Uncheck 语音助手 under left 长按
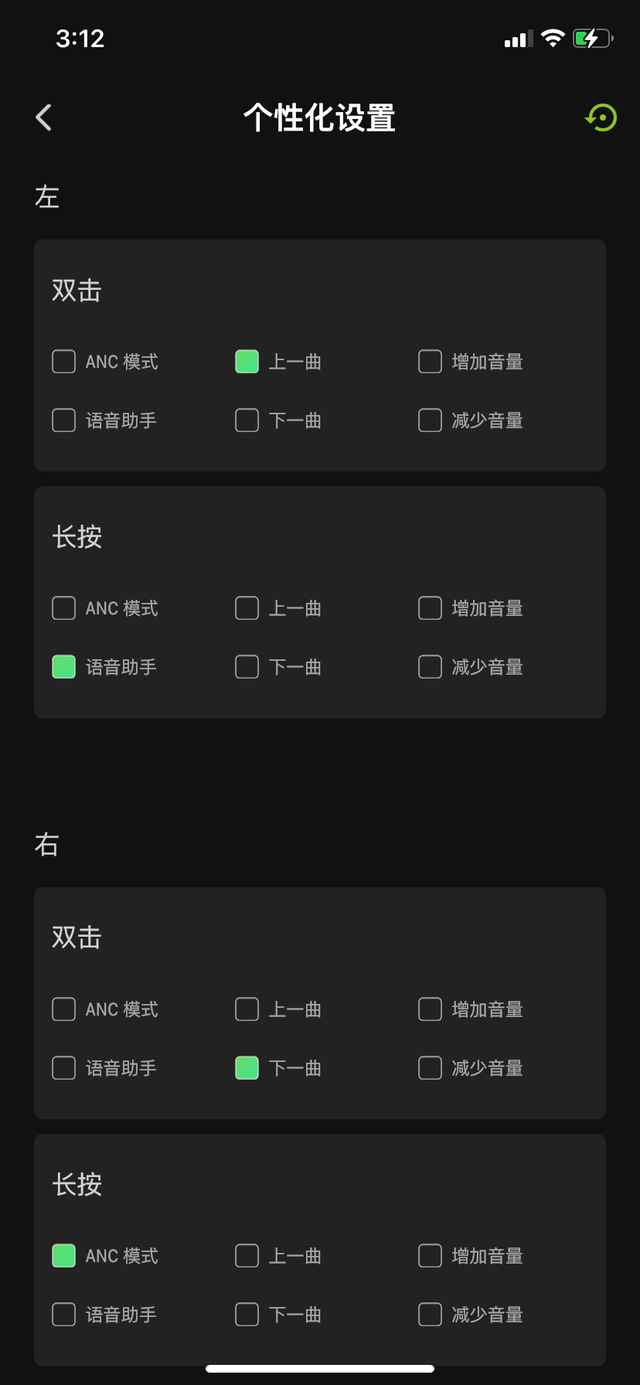The height and width of the screenshot is (1385, 640). [x=64, y=667]
